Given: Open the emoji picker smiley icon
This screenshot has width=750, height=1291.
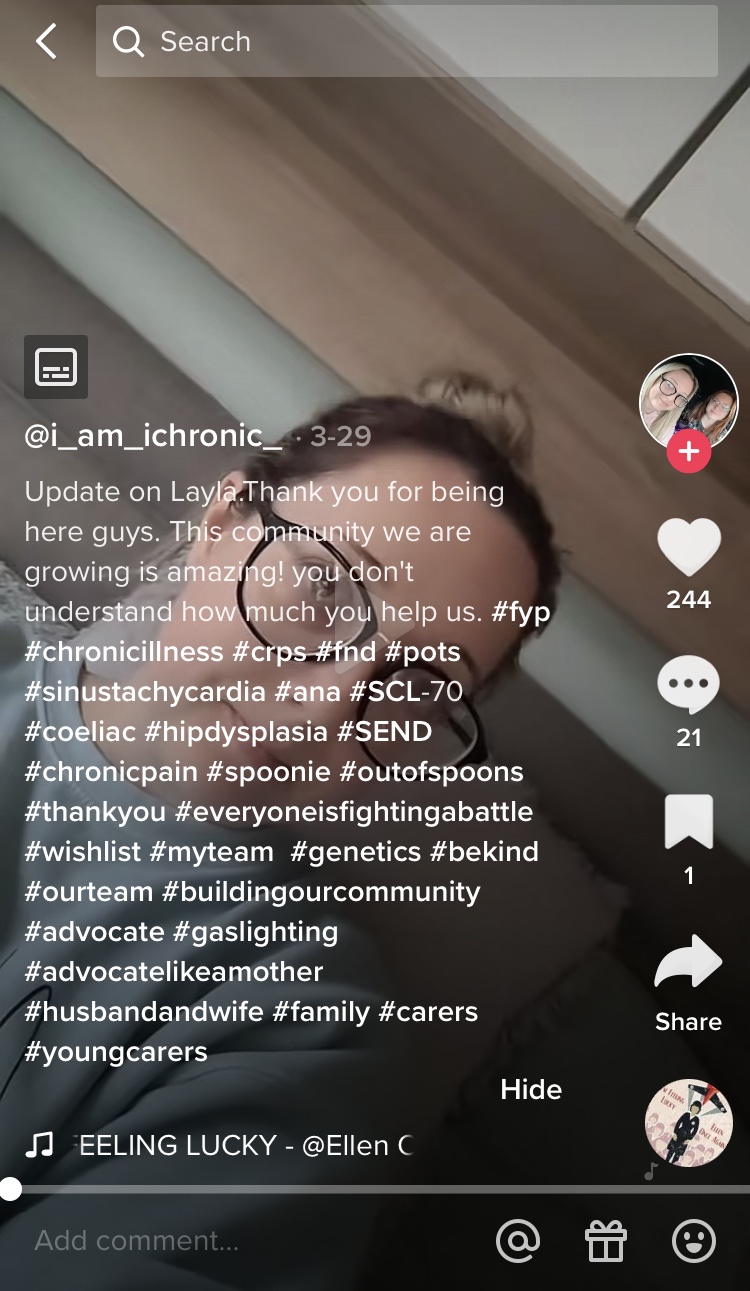Looking at the screenshot, I should pyautogui.click(x=693, y=1242).
